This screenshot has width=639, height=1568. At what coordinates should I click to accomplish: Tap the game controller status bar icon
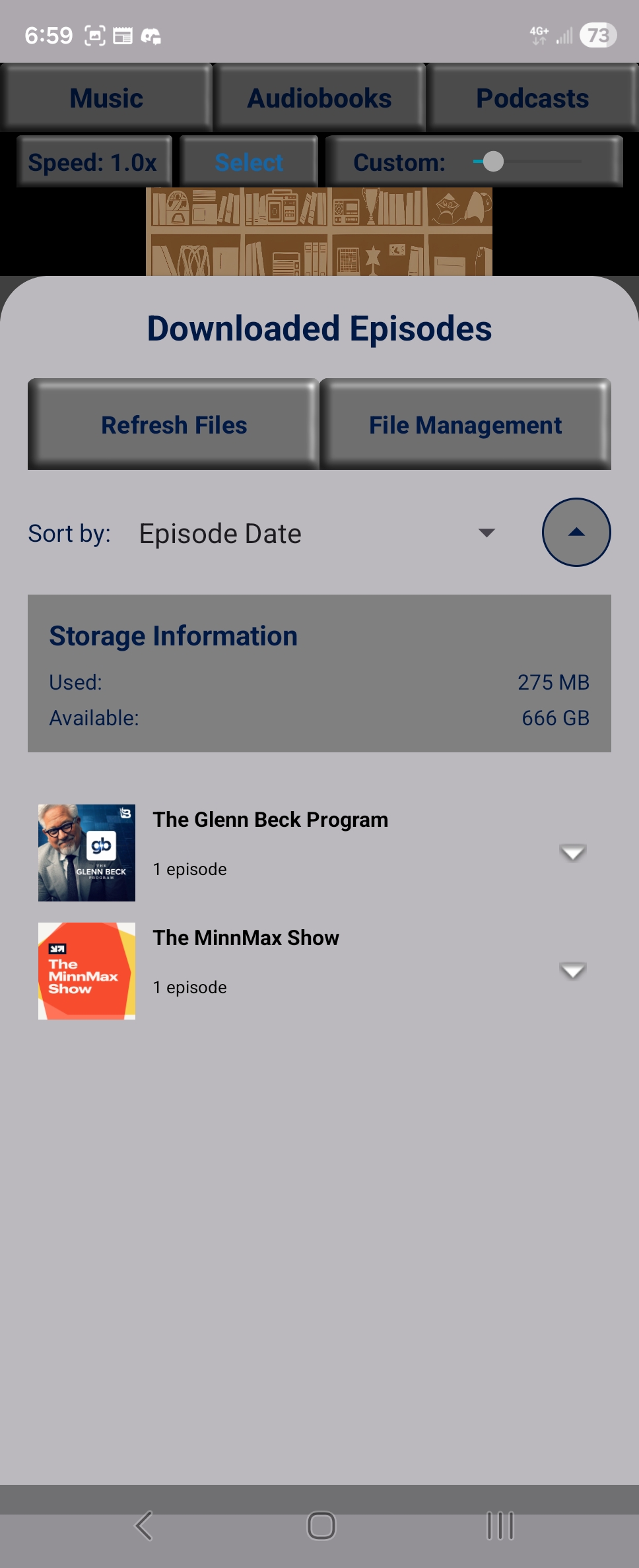coord(151,36)
